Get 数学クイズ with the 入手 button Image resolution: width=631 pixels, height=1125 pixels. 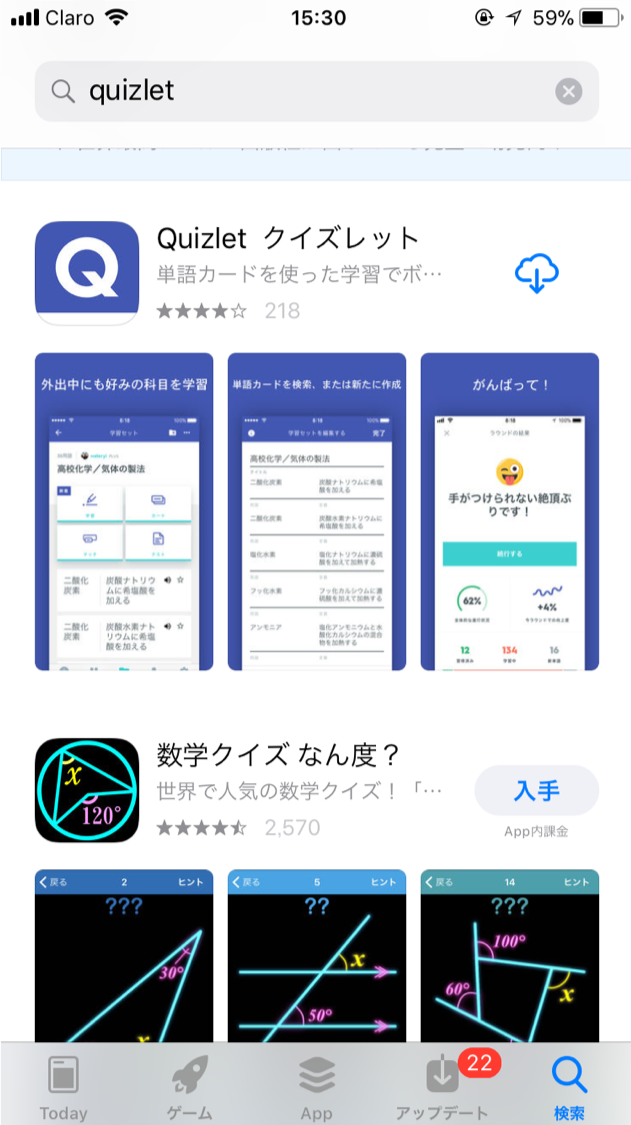point(537,790)
